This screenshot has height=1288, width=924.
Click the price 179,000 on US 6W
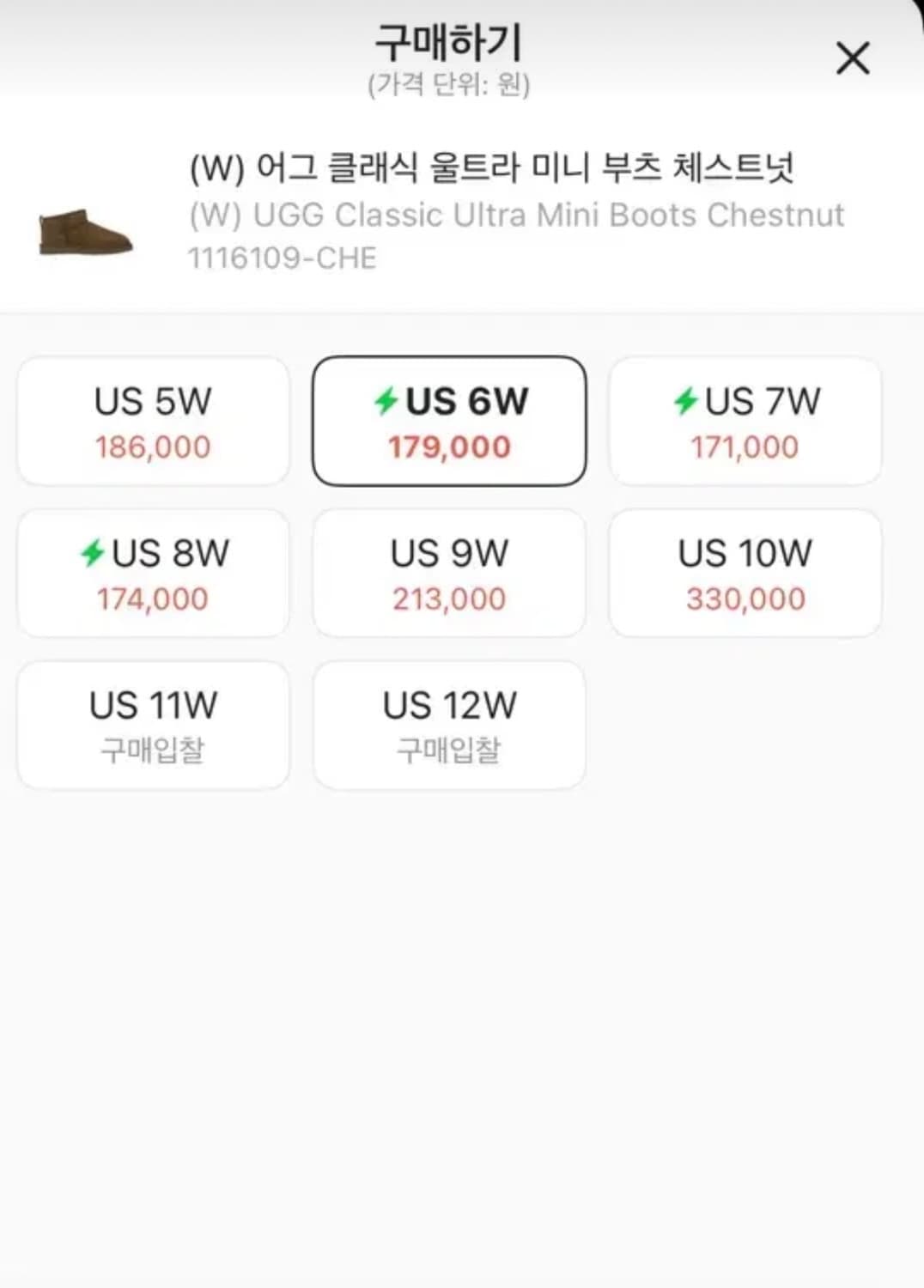coord(450,446)
